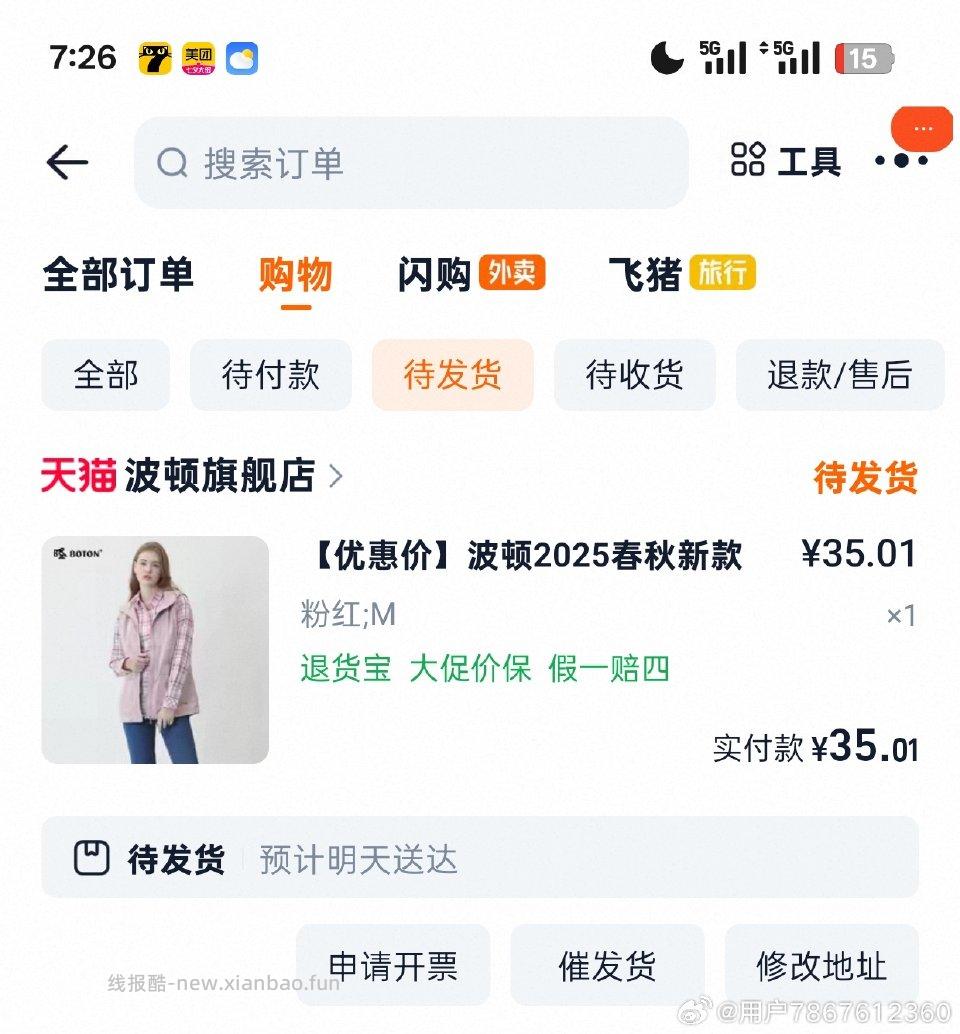
Task: Select the 待收货 filter option
Action: 634,375
